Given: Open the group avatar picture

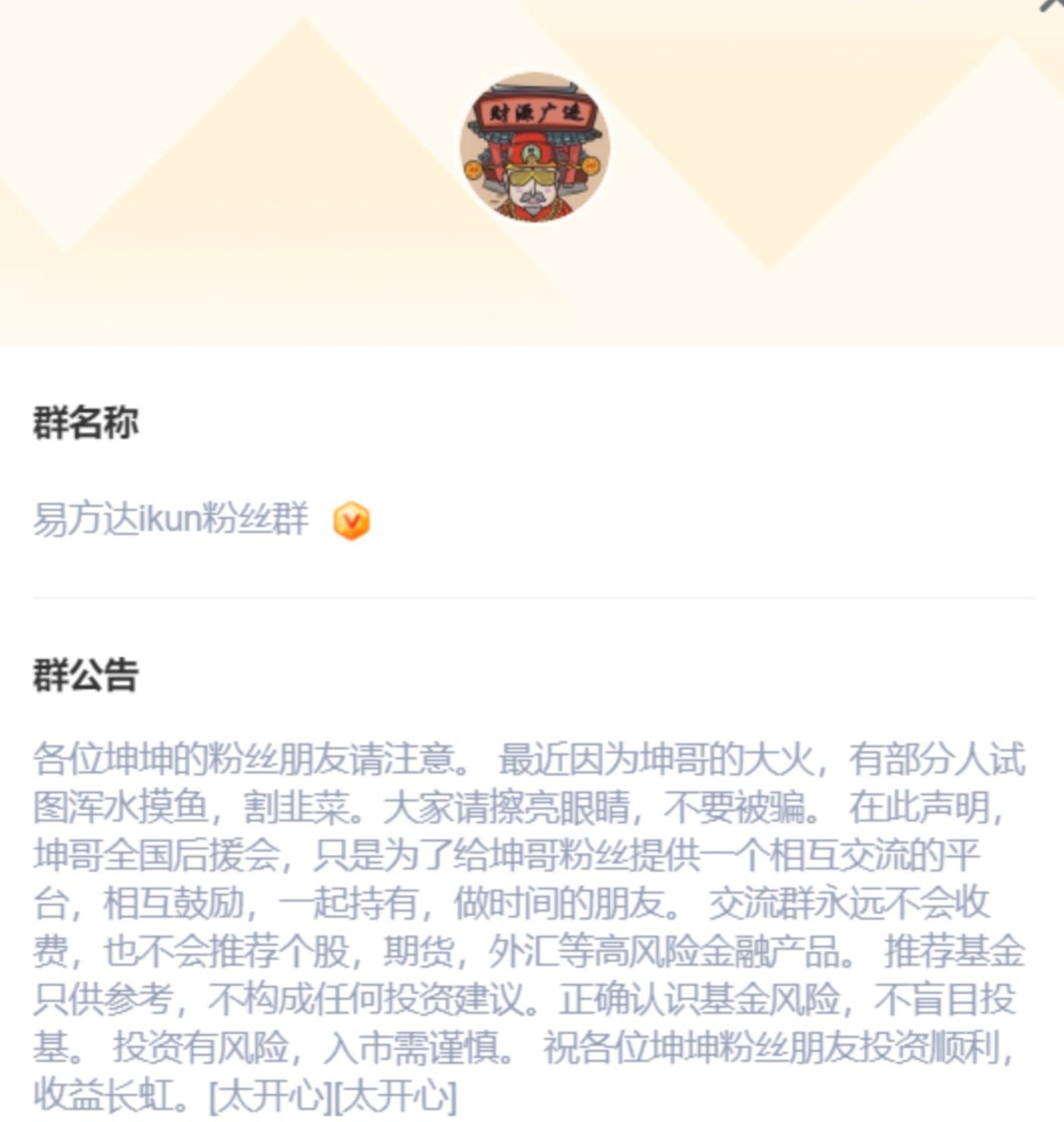Looking at the screenshot, I should pos(534,147).
